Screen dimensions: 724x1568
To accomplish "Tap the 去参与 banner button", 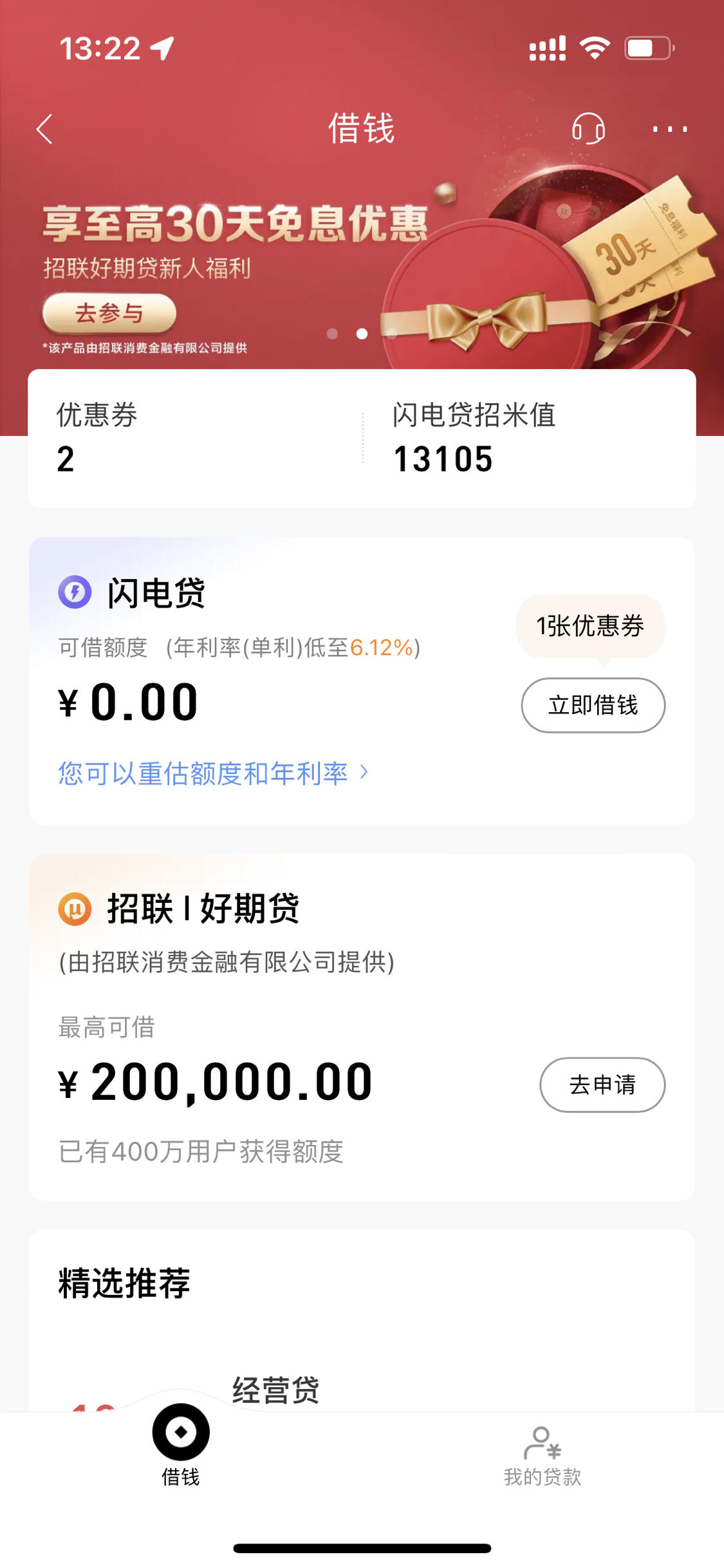I will [x=109, y=314].
